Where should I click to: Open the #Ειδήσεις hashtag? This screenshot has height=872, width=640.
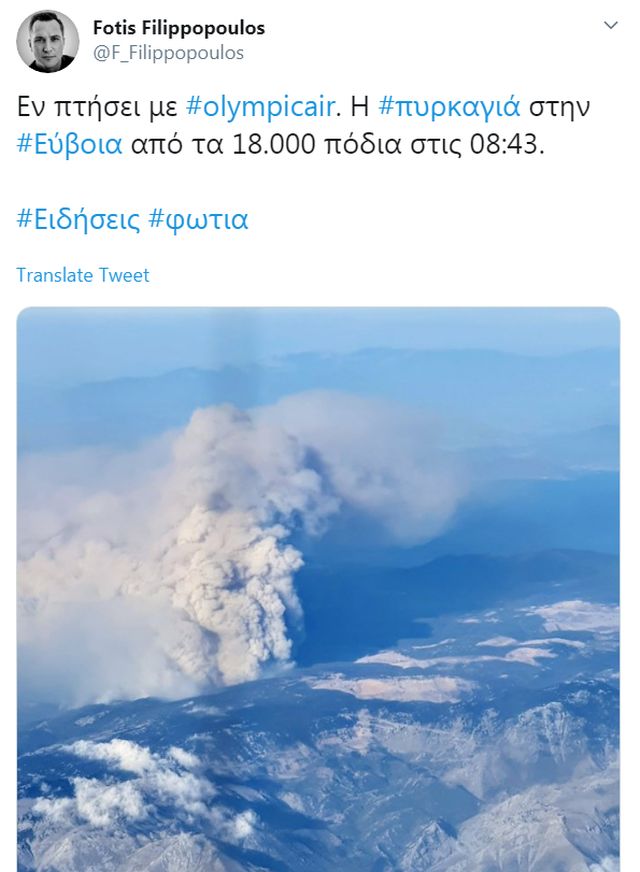click(78, 219)
